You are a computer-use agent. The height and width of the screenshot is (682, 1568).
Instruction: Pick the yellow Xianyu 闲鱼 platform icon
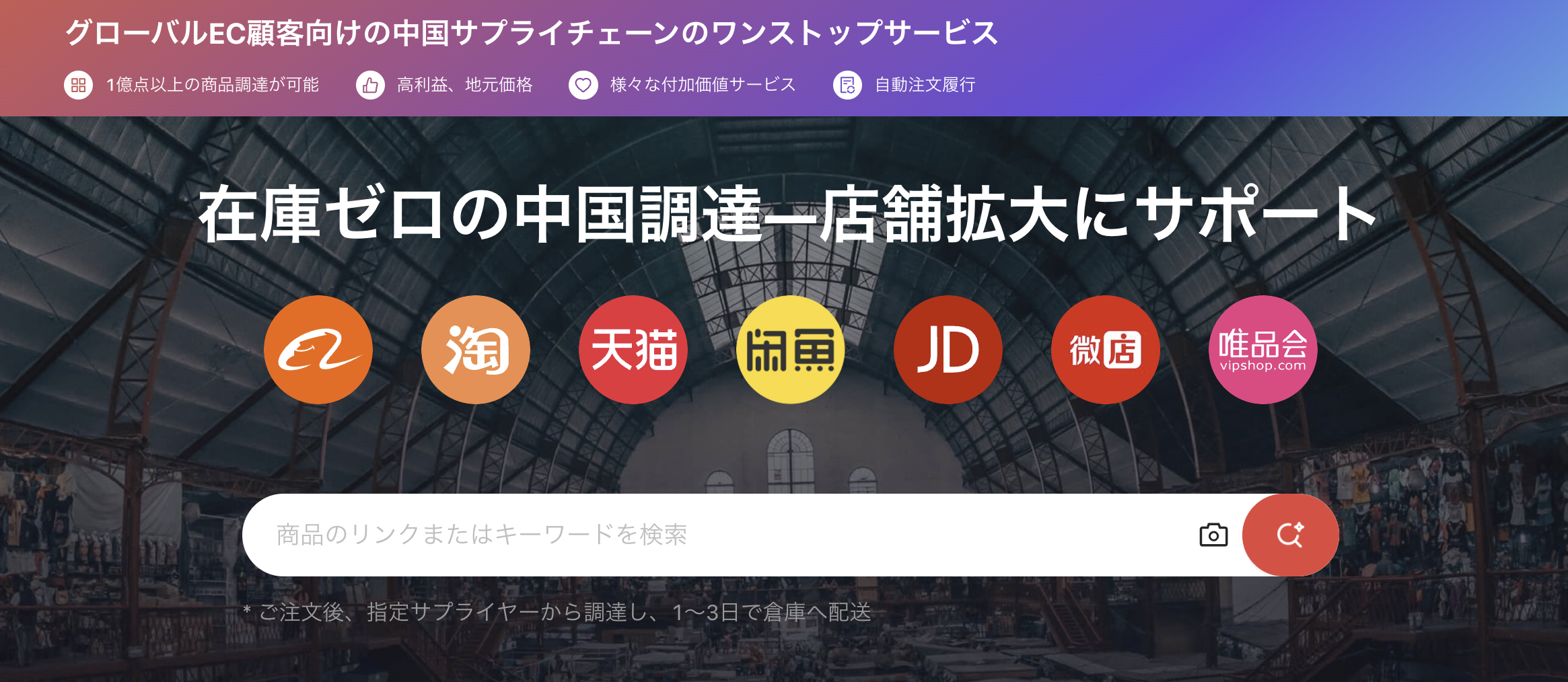click(791, 350)
